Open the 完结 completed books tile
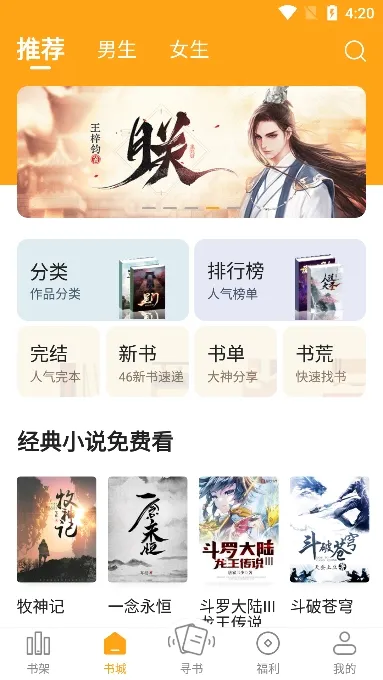 click(59, 362)
